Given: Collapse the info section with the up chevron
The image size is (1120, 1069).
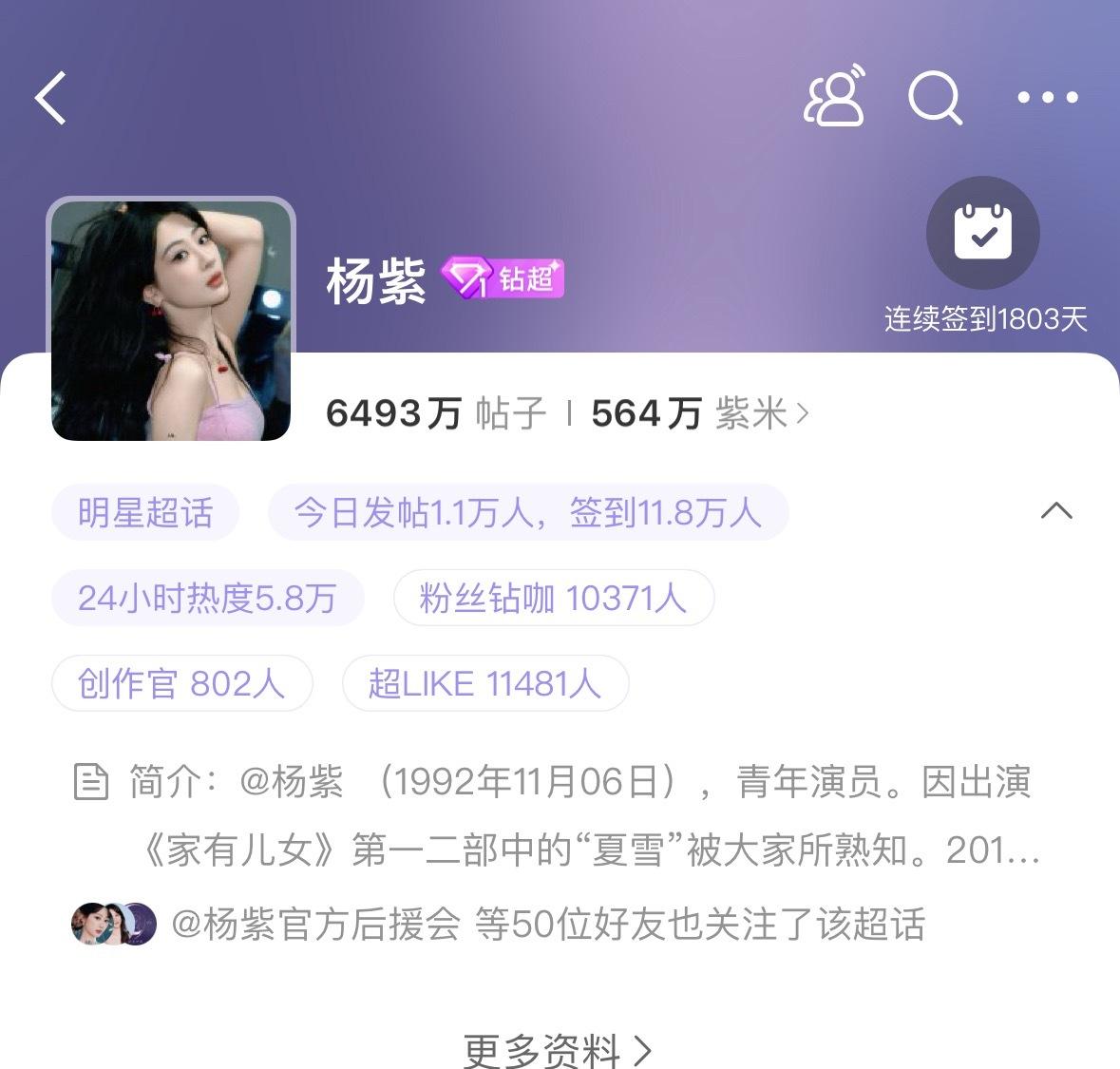Looking at the screenshot, I should (x=1056, y=511).
